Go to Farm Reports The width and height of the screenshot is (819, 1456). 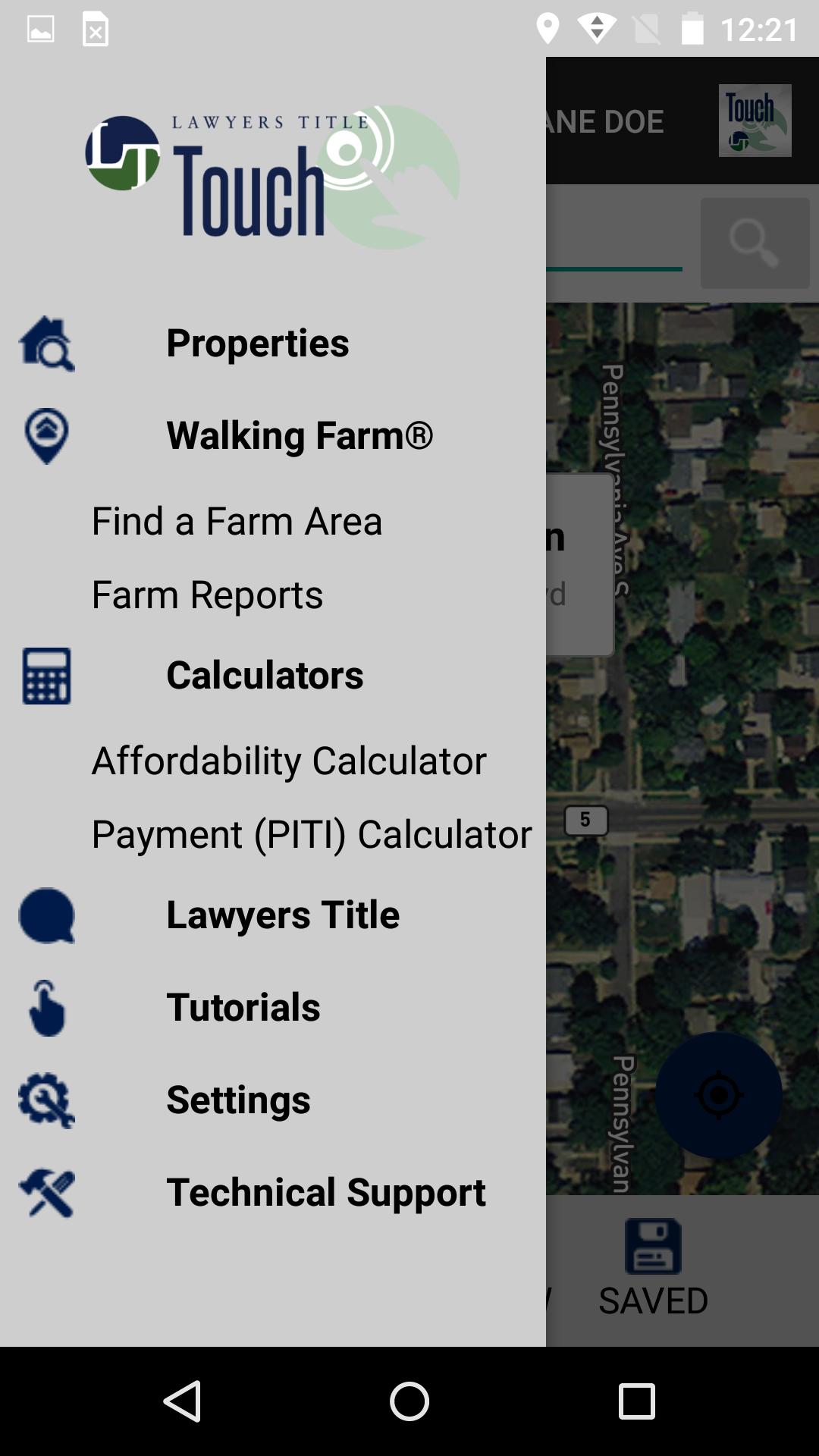coord(273,595)
